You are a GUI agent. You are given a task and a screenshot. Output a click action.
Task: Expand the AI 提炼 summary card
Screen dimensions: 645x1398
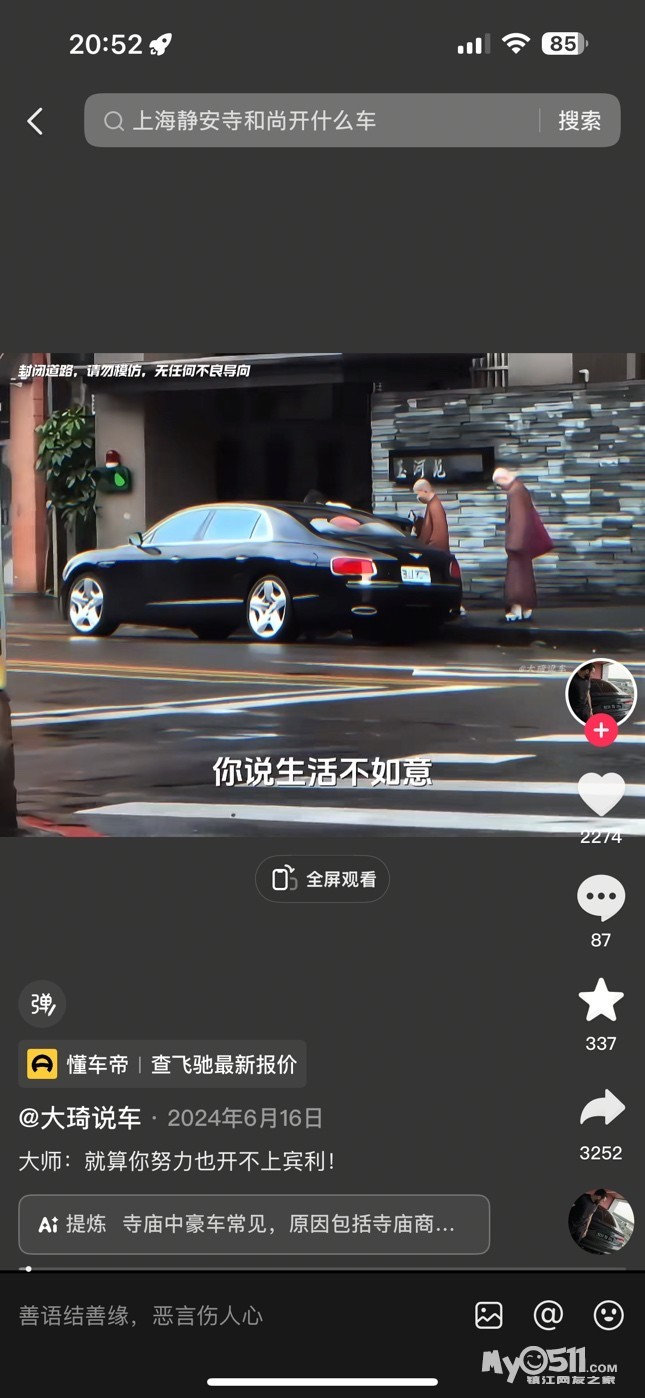(x=254, y=1224)
